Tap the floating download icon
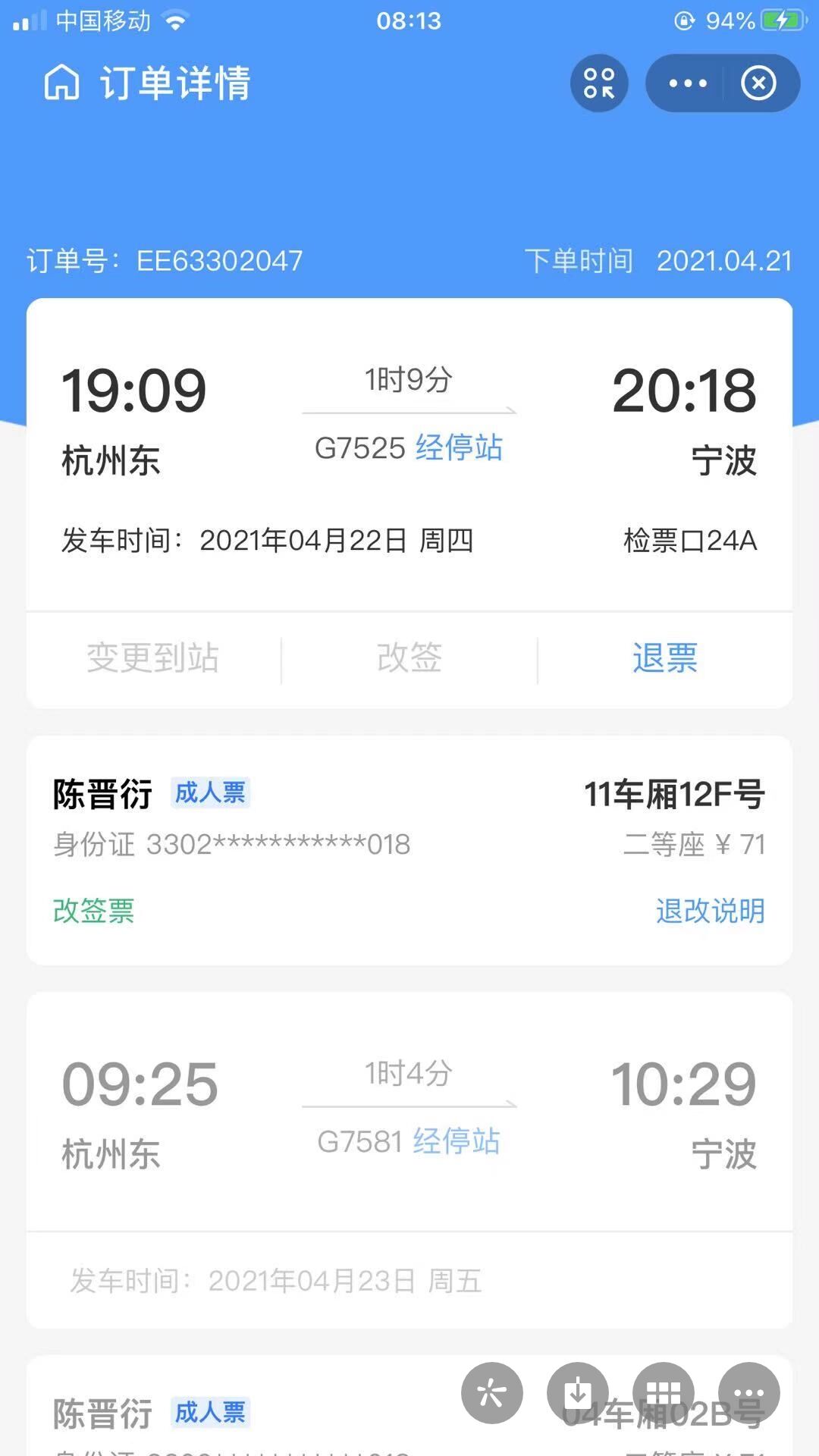 click(578, 1393)
